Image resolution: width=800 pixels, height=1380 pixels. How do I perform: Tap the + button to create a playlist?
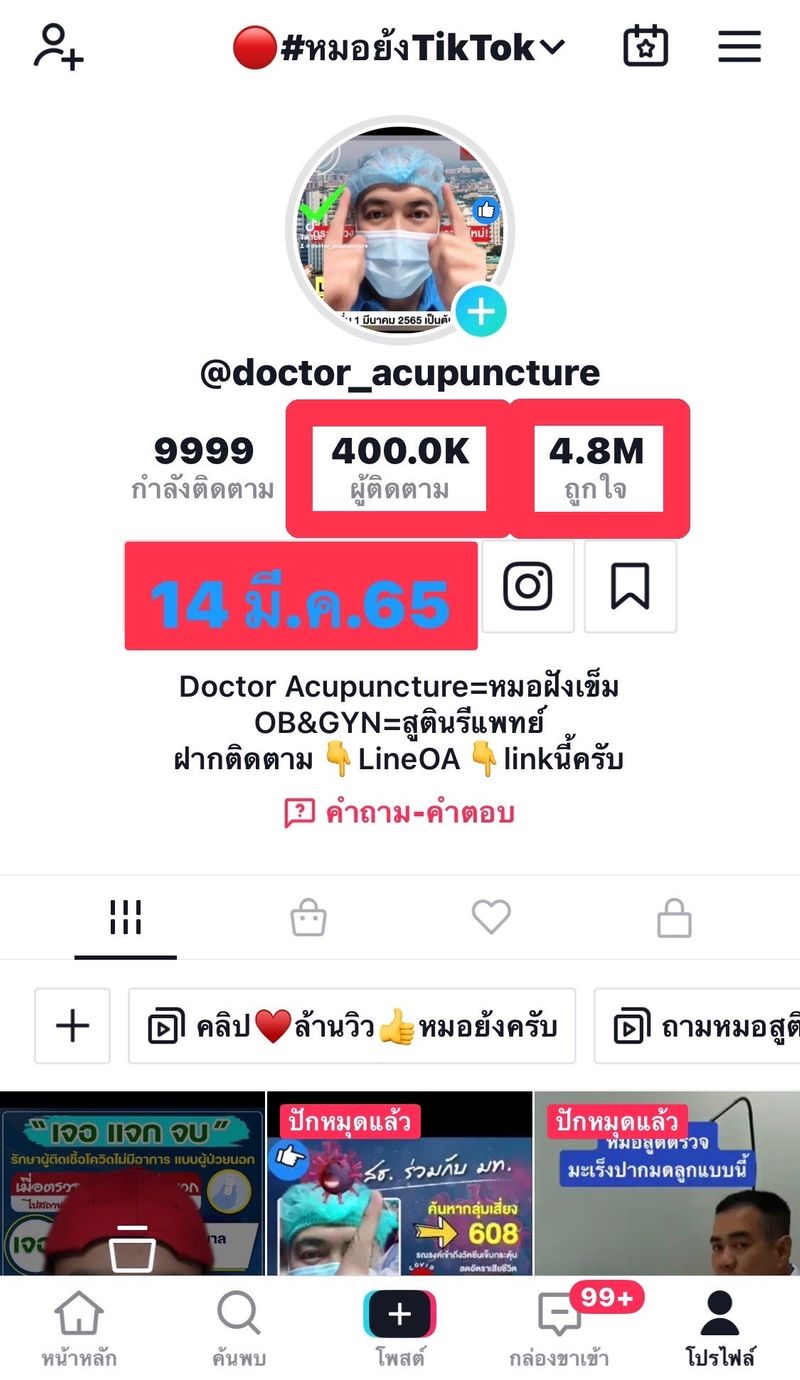(x=71, y=1026)
